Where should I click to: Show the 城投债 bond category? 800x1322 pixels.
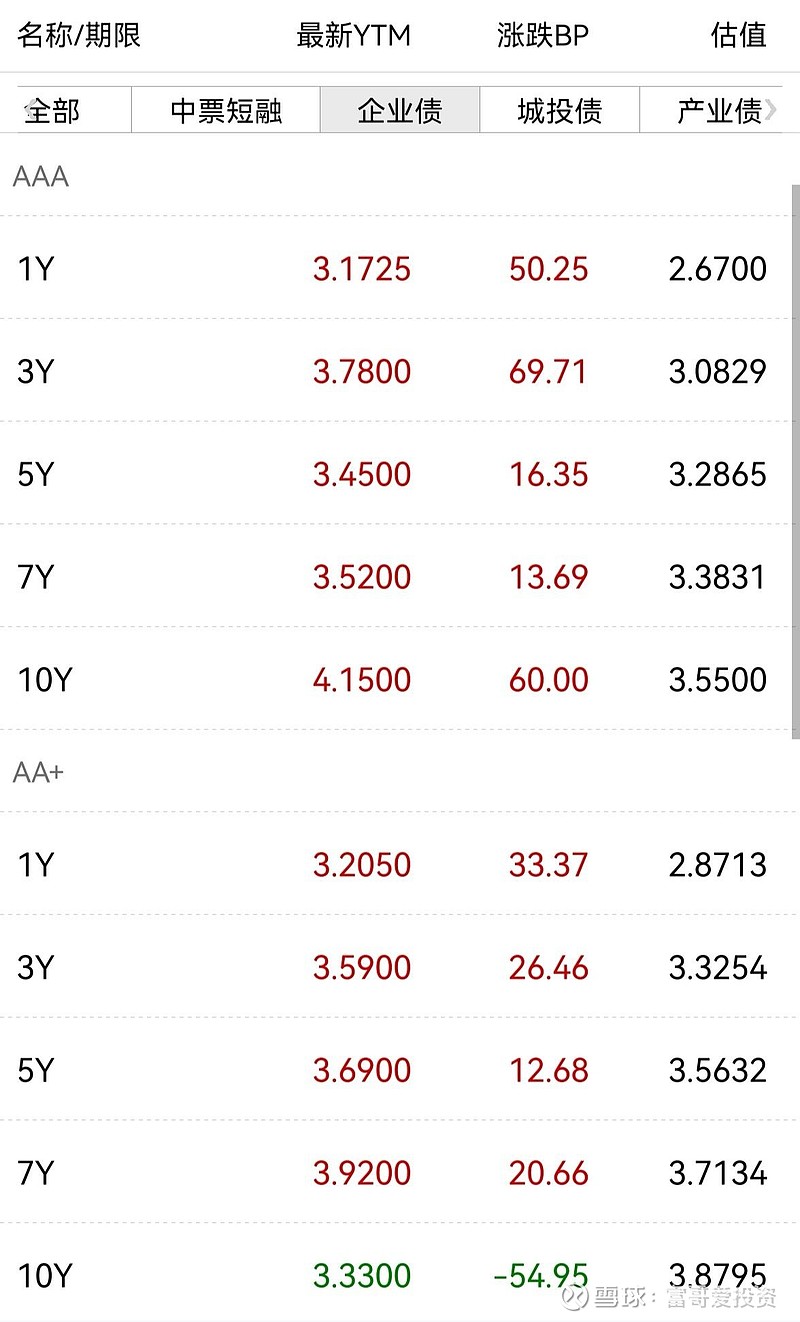click(x=560, y=110)
